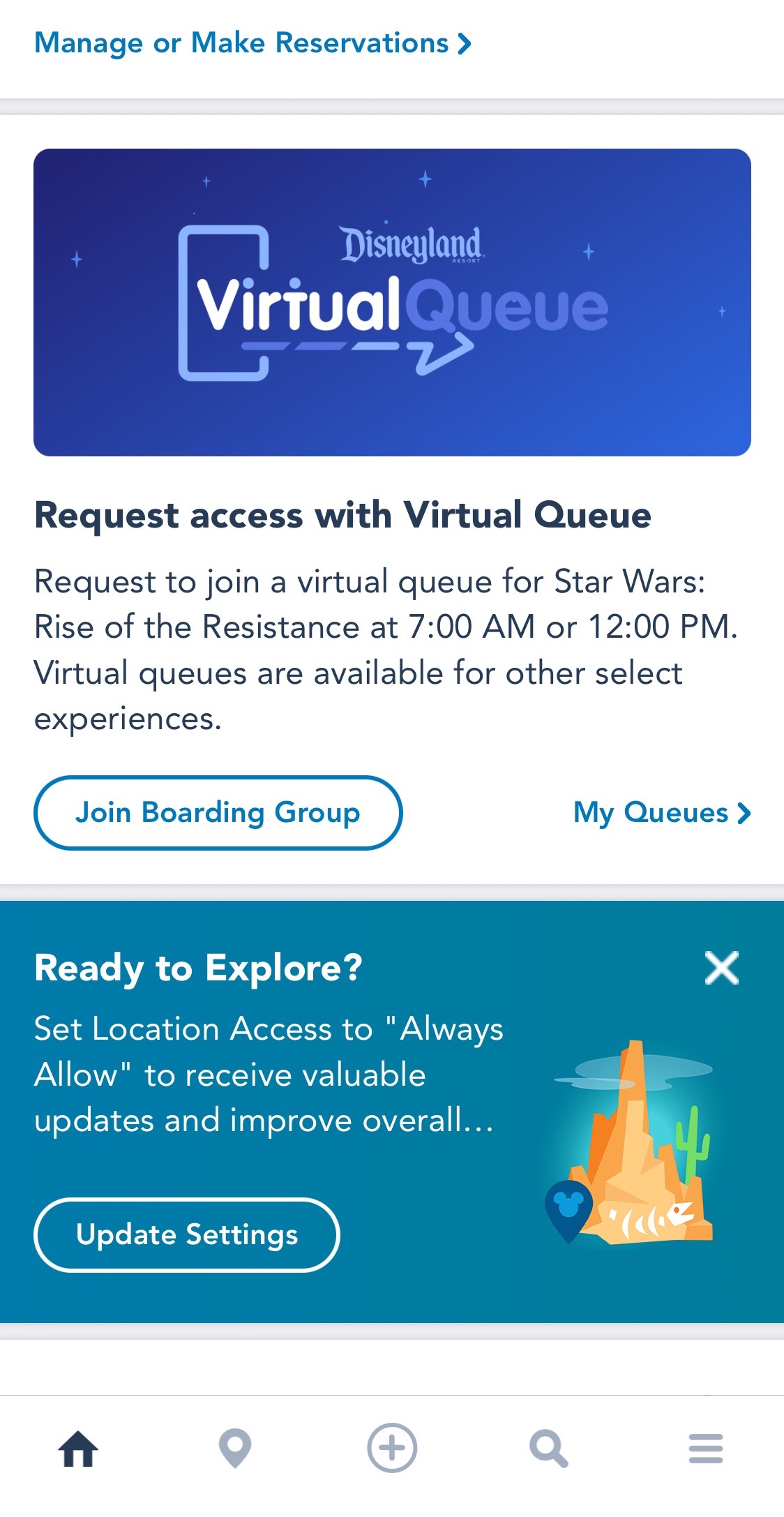
Task: Switch to the map pin tab
Action: 235,1449
